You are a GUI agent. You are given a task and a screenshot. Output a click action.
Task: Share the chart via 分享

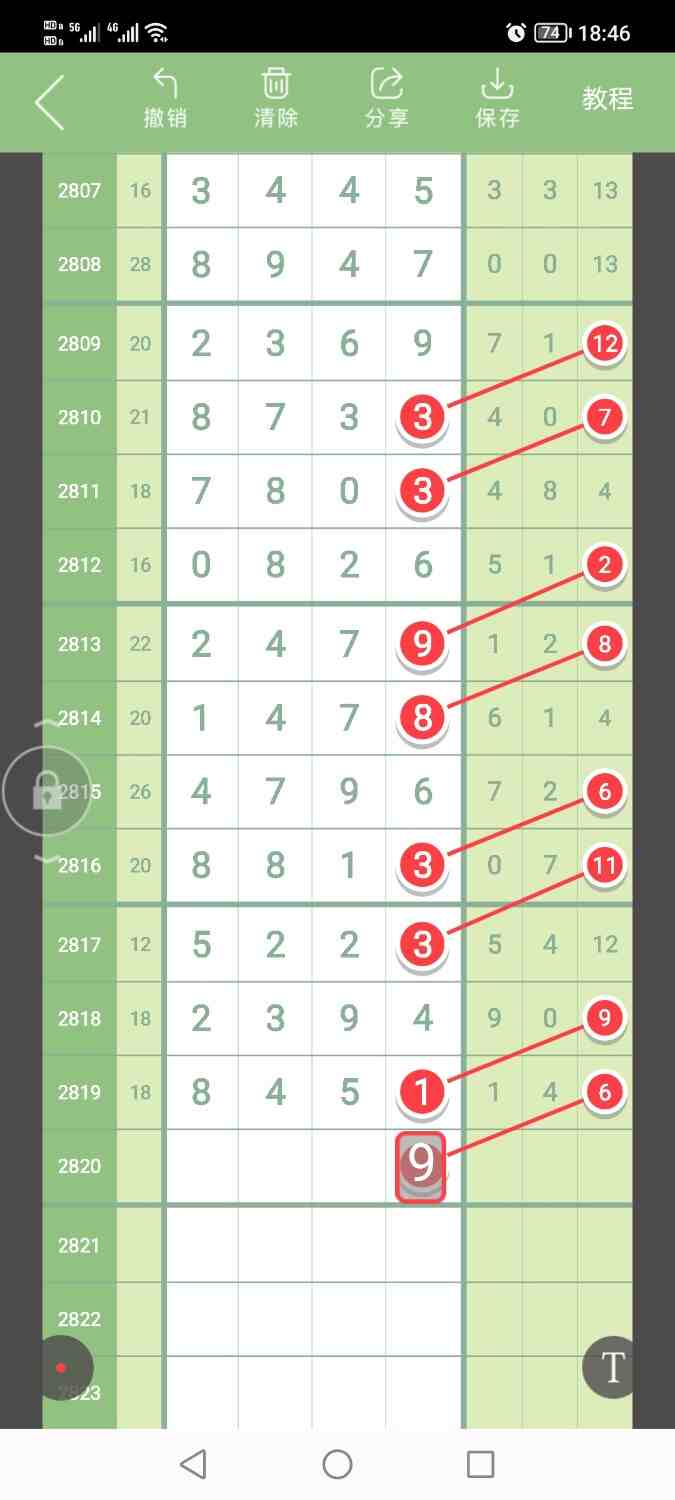click(x=386, y=99)
